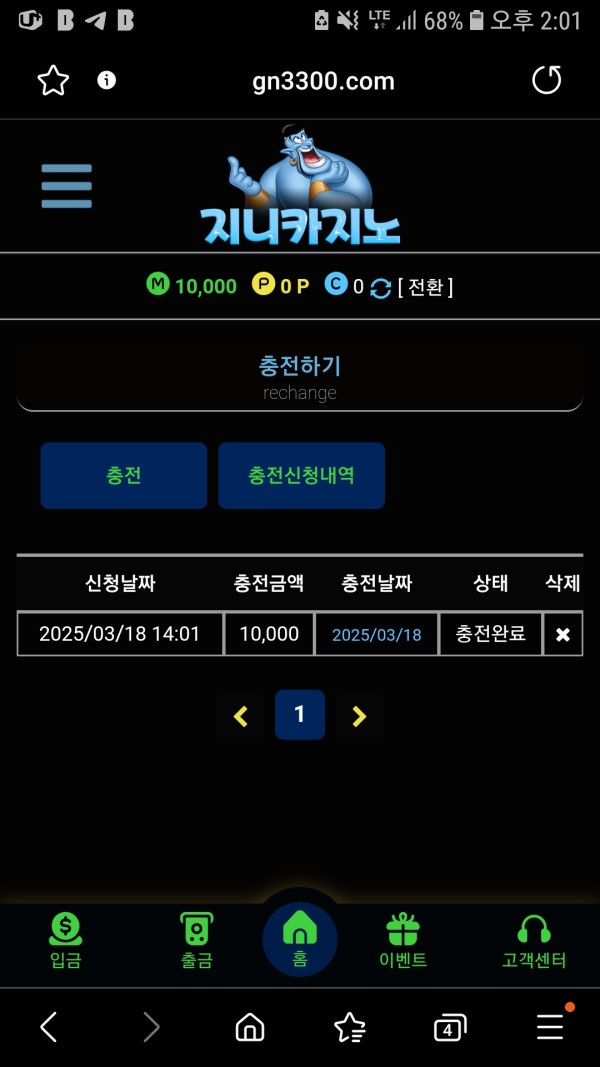
Task: Open 충전신청내역 history
Action: (301, 476)
